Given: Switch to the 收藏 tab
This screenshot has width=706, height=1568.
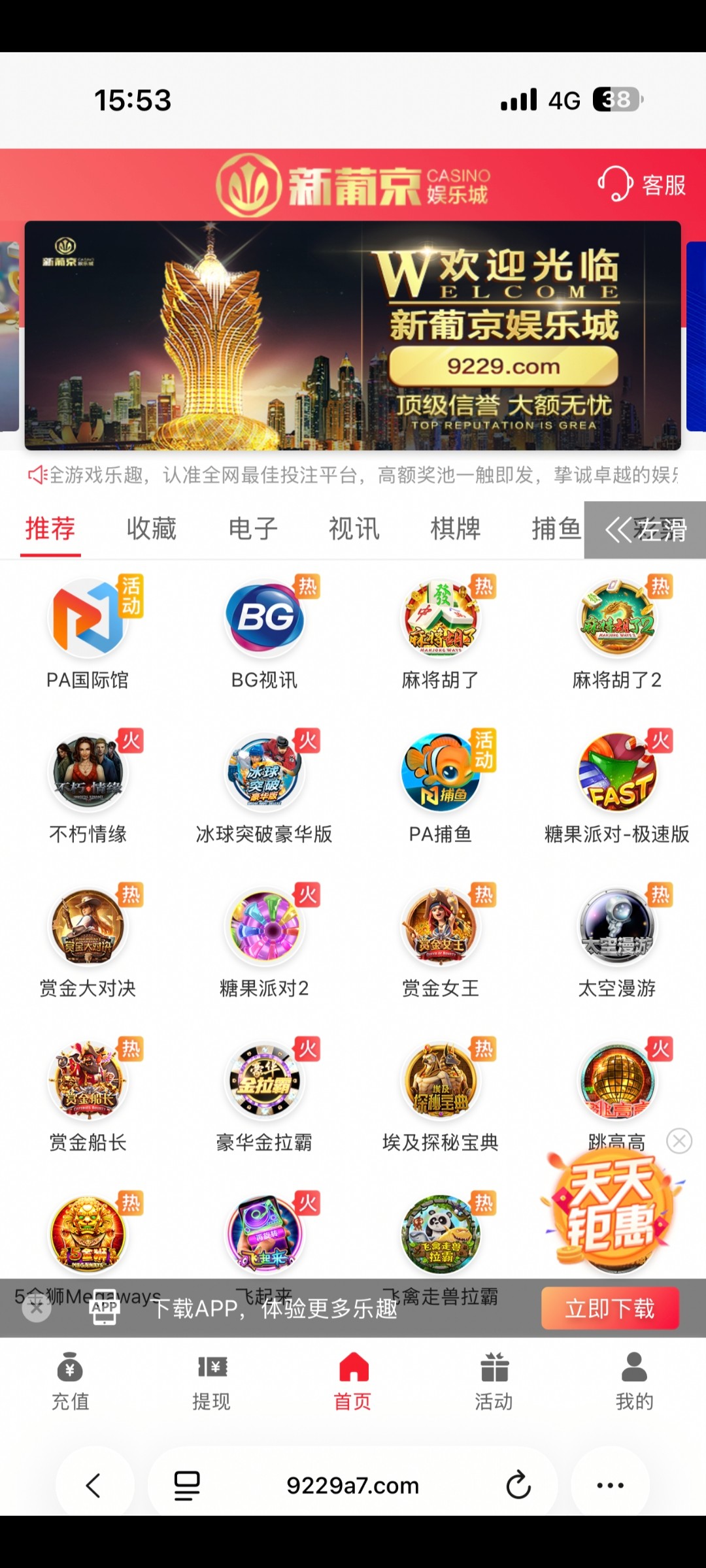Looking at the screenshot, I should [x=151, y=529].
